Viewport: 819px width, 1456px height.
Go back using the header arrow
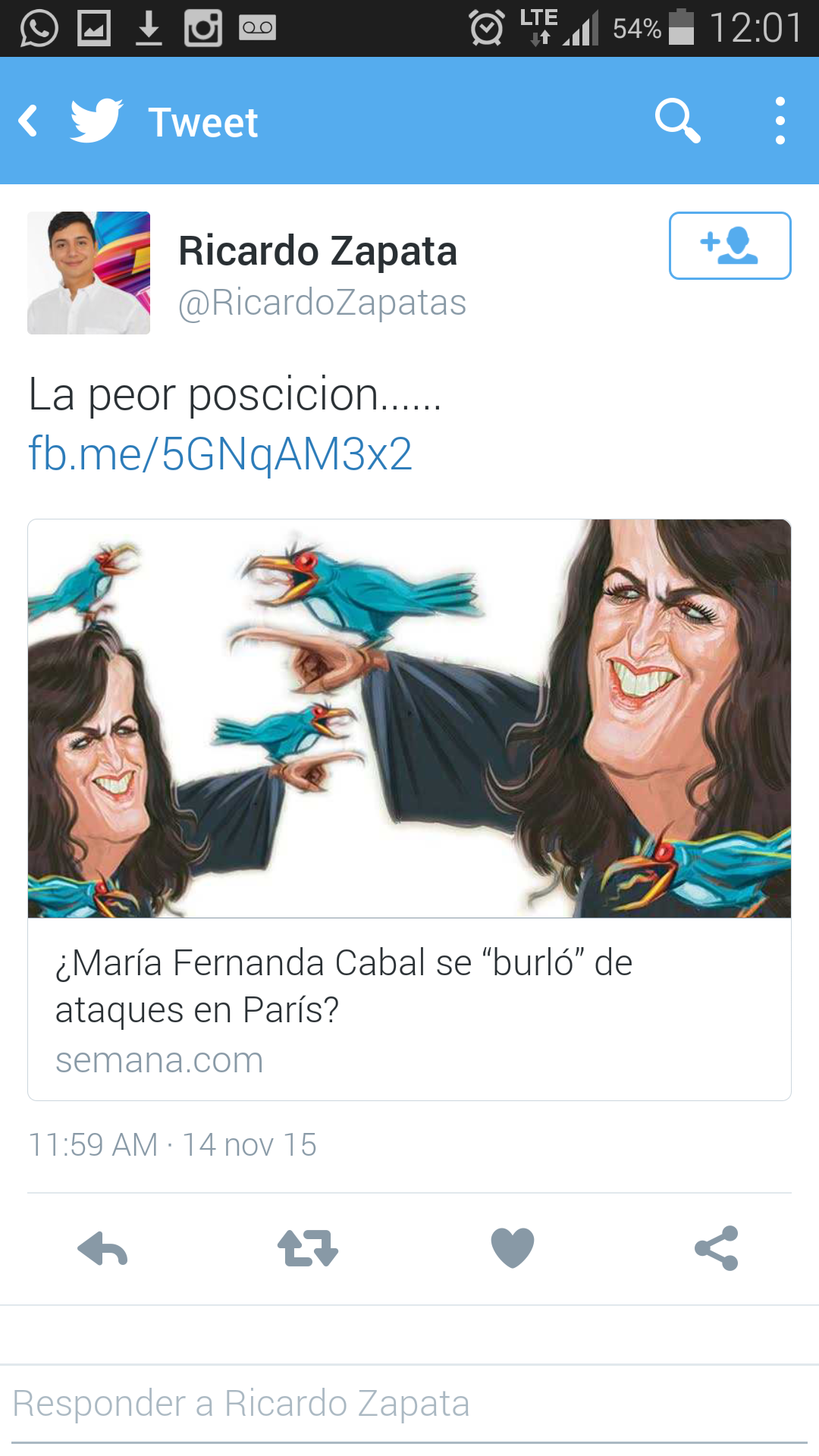coord(29,121)
